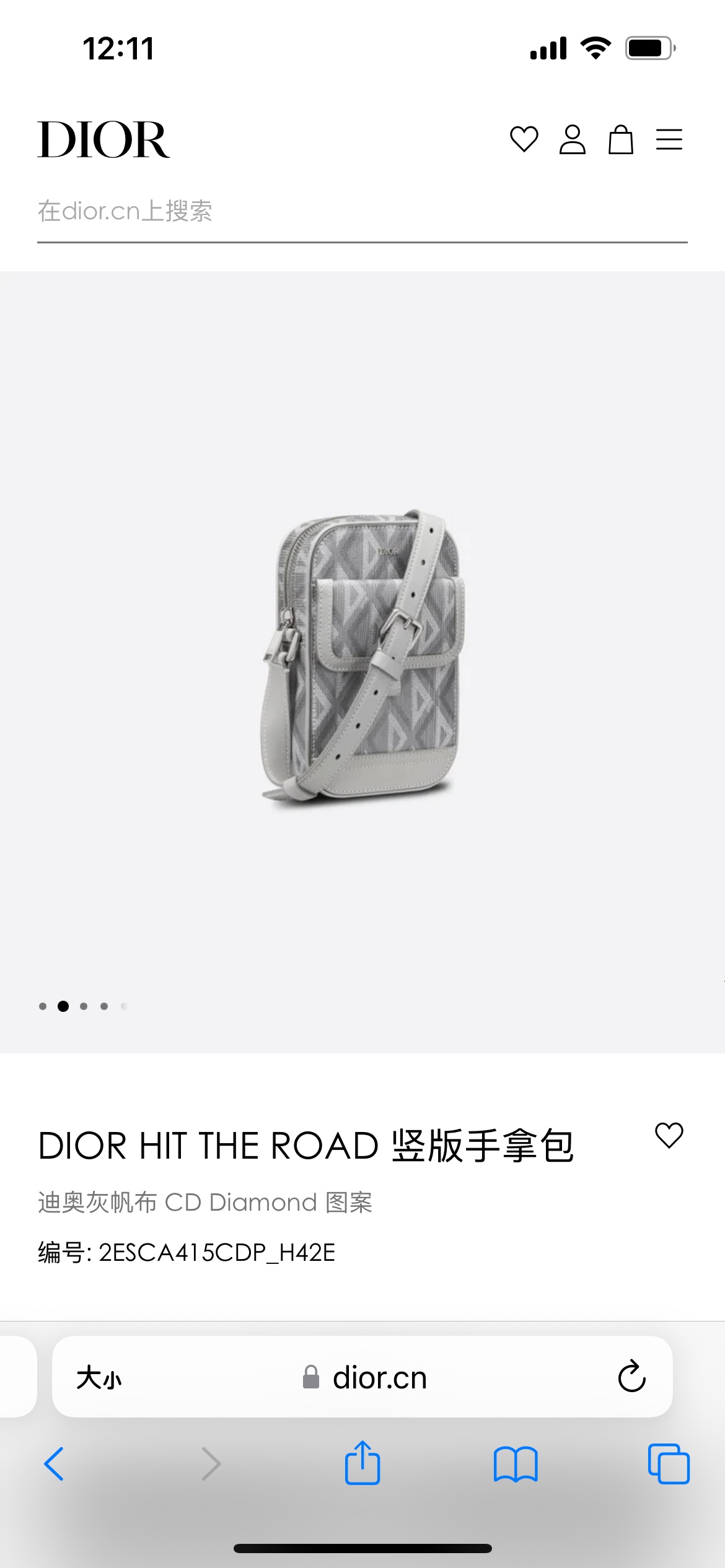Reload the dior.cn page
Viewport: 725px width, 1568px height.
pyautogui.click(x=631, y=1377)
